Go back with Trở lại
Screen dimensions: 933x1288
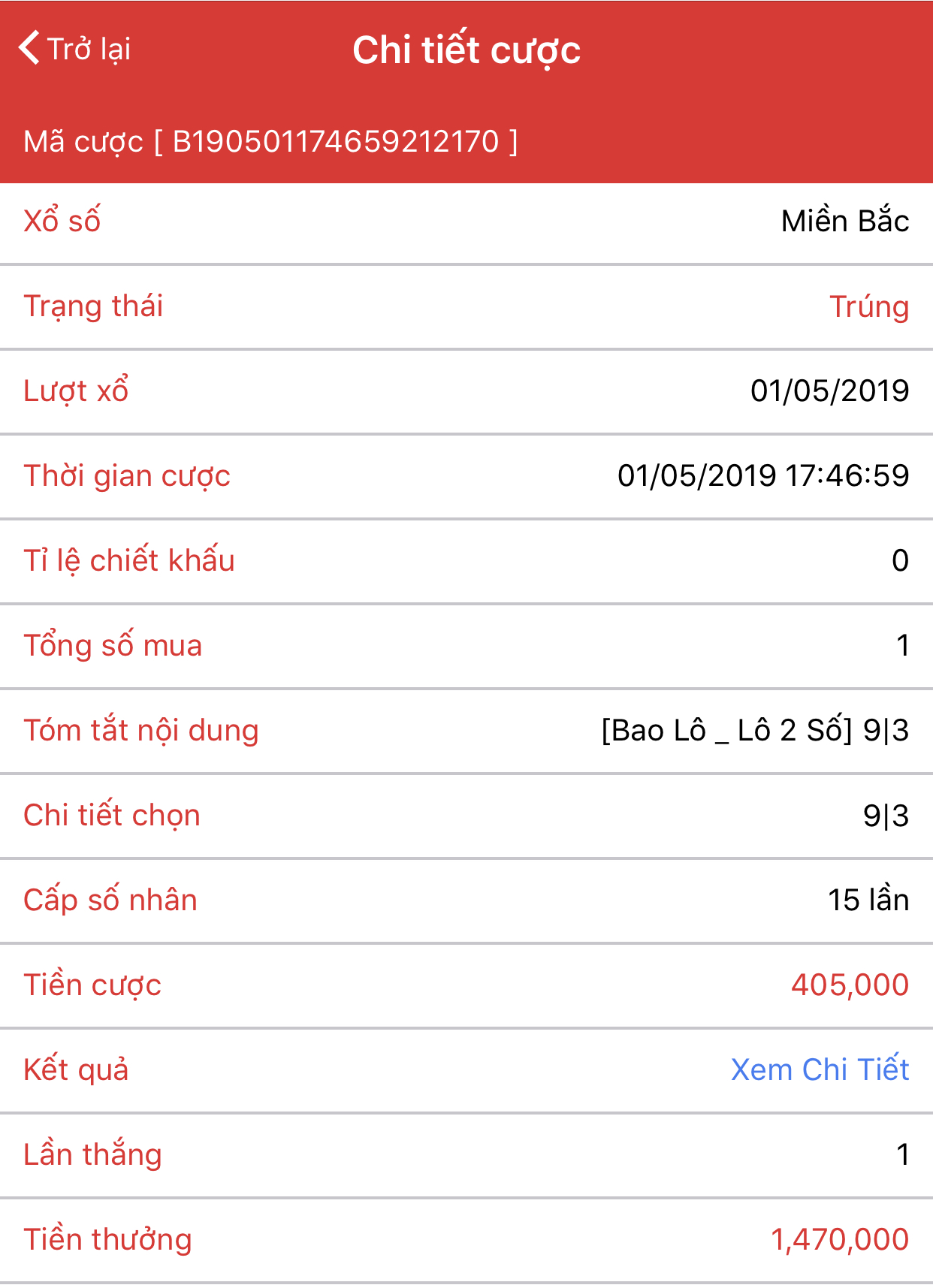pyautogui.click(x=75, y=49)
